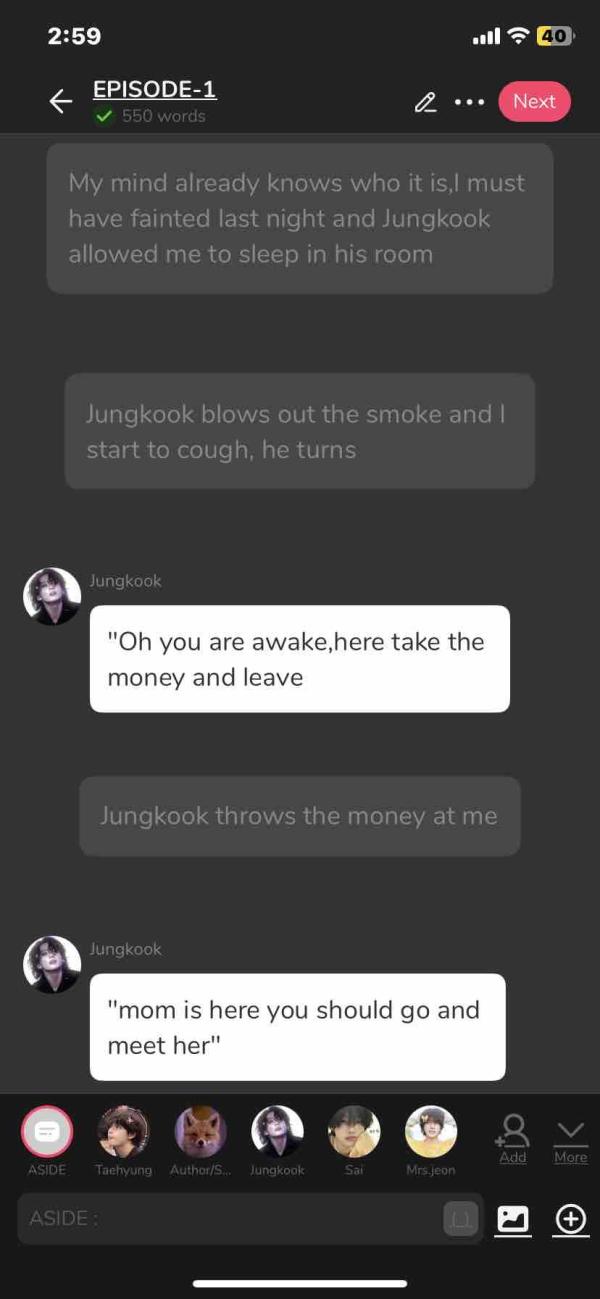Select the Mrs.jeon character
Screen dimensions: 600x1299
(x=430, y=1132)
